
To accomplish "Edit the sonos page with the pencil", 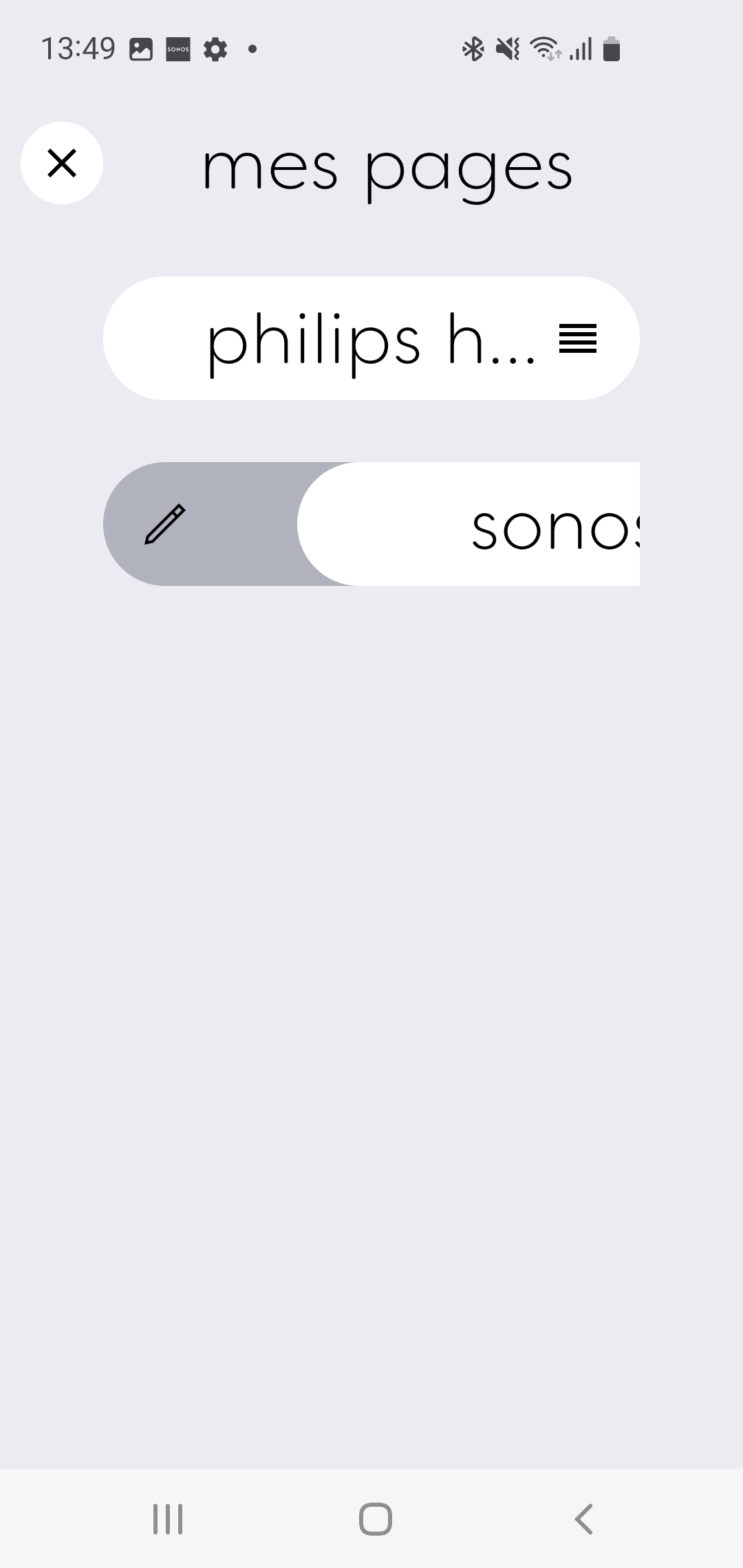I will (x=165, y=524).
